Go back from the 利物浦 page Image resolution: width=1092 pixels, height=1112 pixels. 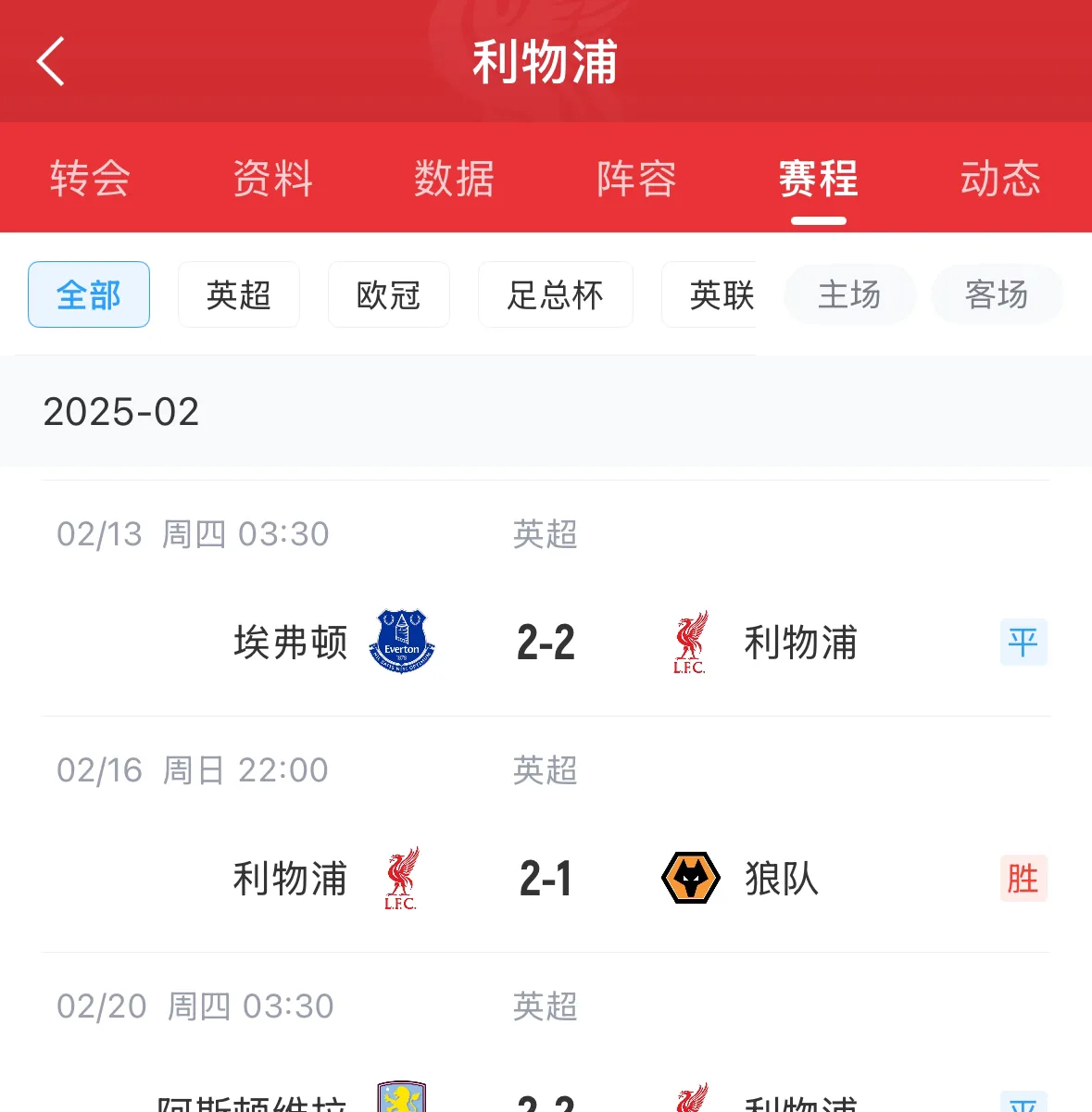pyautogui.click(x=51, y=62)
